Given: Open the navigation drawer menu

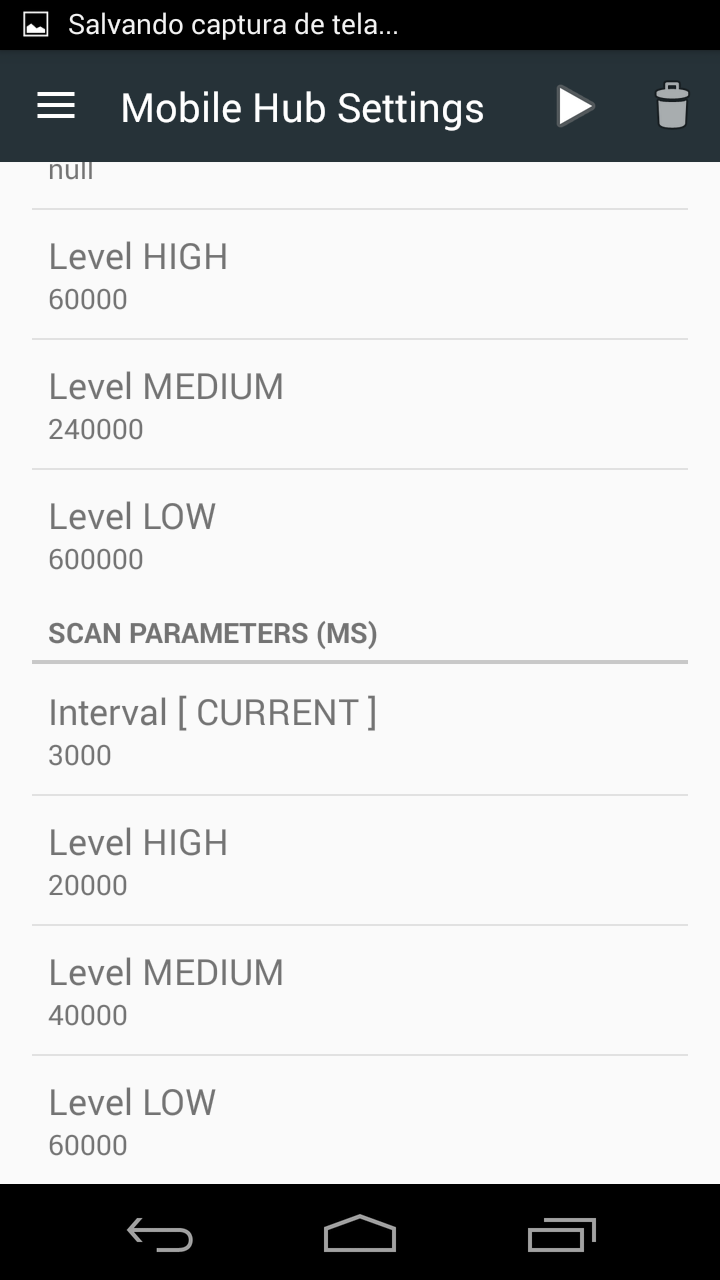Looking at the screenshot, I should [56, 106].
